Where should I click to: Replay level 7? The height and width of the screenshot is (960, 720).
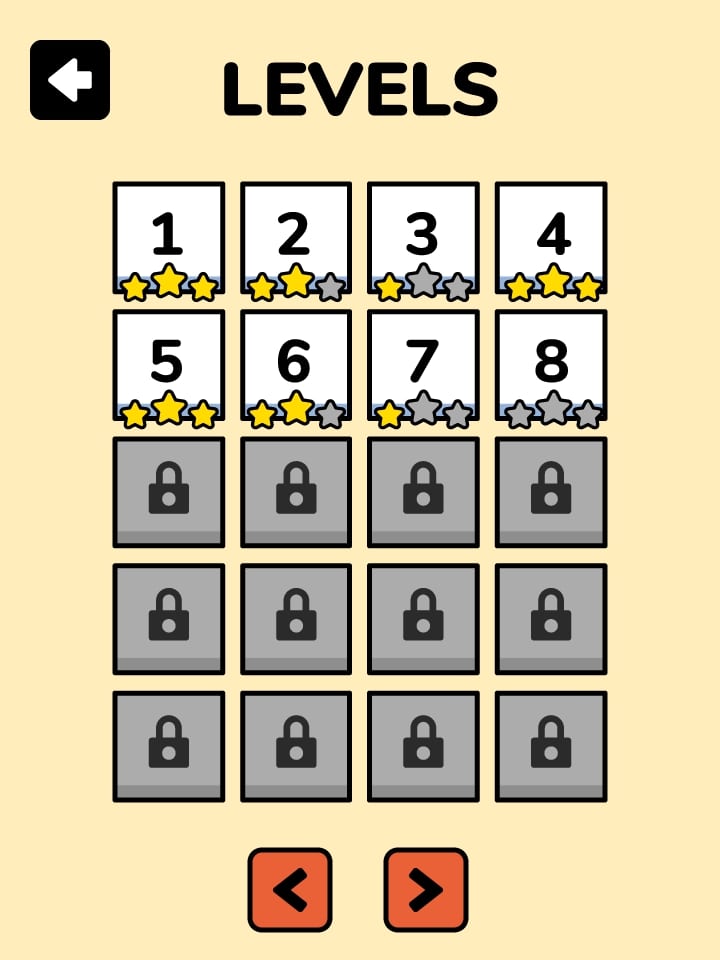click(423, 365)
